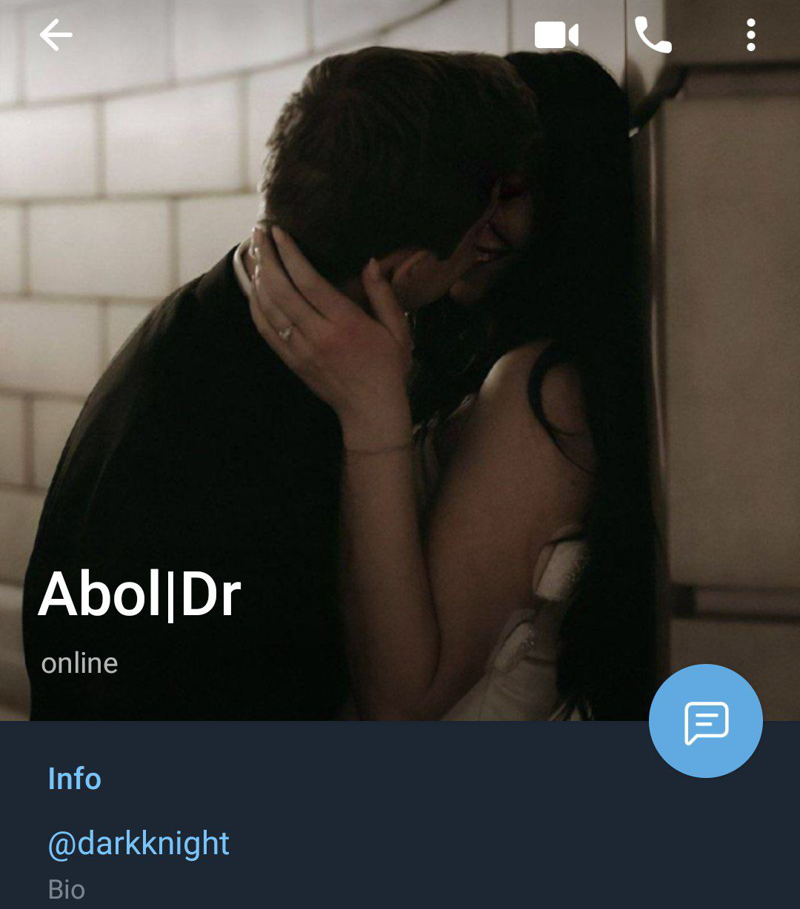This screenshot has width=800, height=909.
Task: Open chat via message button
Action: [705, 721]
